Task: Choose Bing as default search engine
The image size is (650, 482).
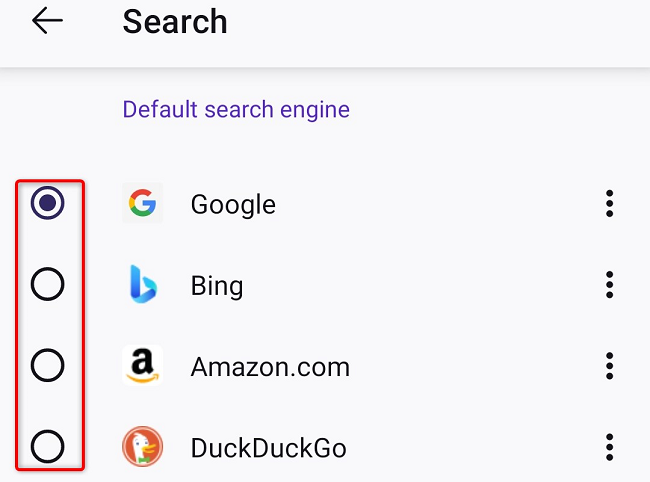Action: click(x=48, y=285)
